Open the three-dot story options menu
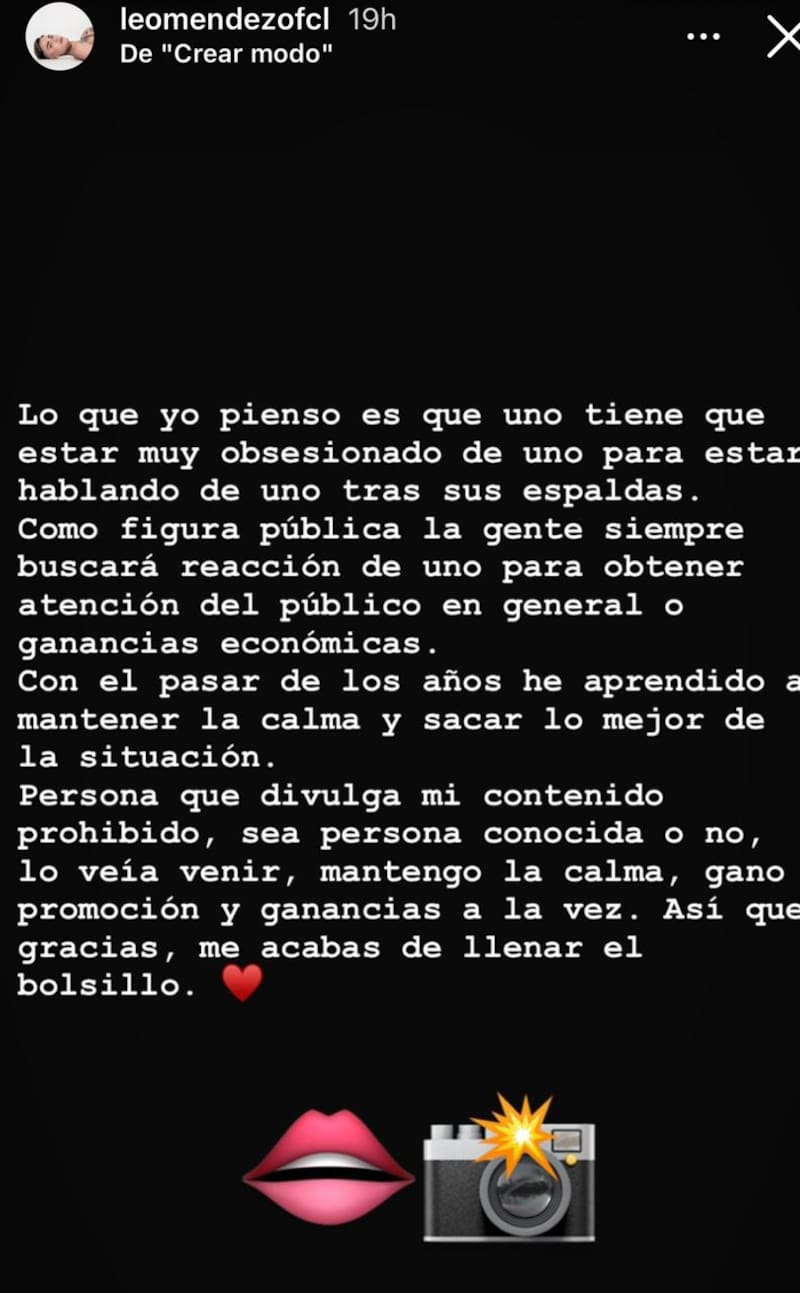This screenshot has width=800, height=1293. click(x=703, y=37)
